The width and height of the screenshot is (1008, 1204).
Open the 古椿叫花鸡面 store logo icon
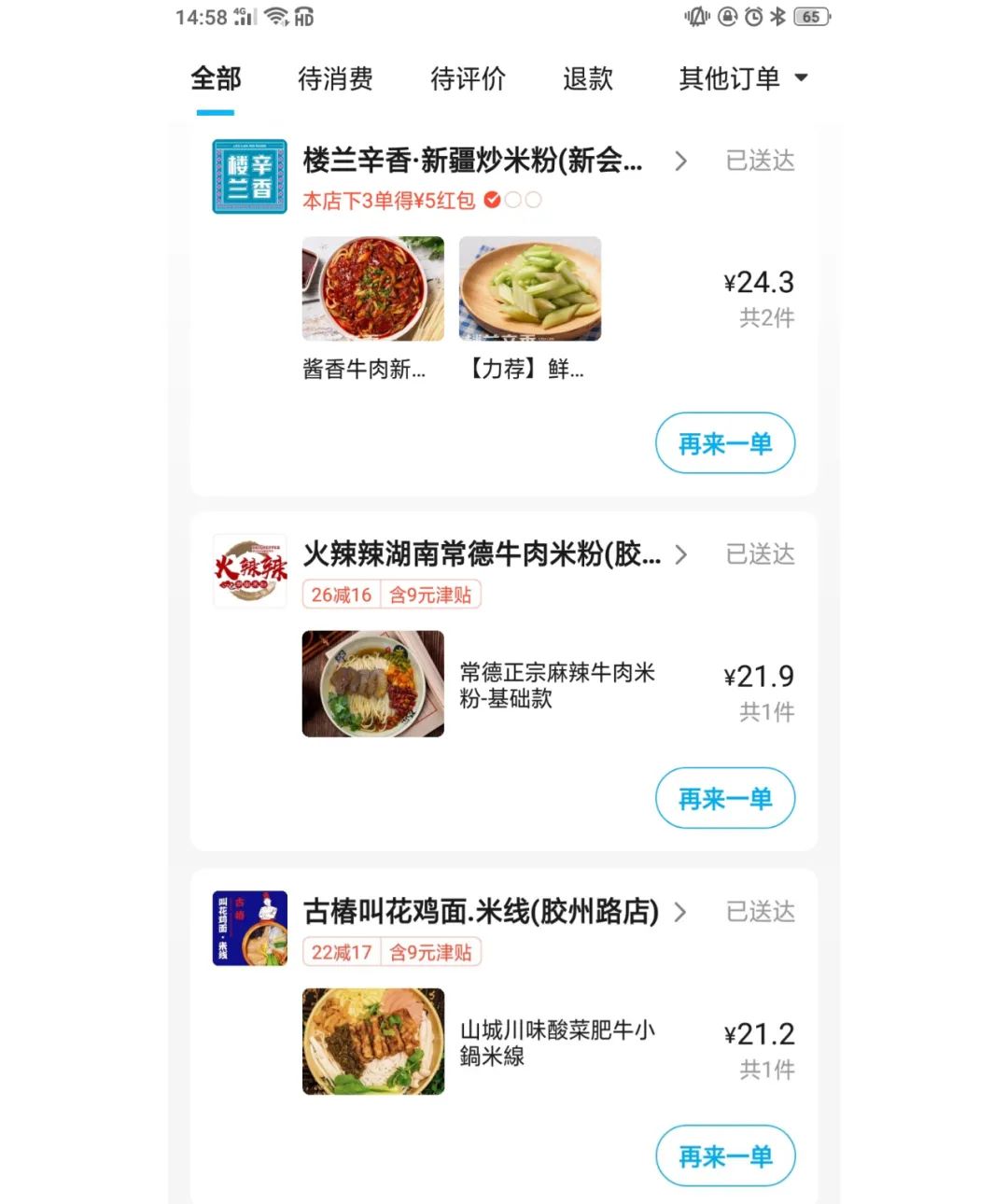[x=249, y=929]
